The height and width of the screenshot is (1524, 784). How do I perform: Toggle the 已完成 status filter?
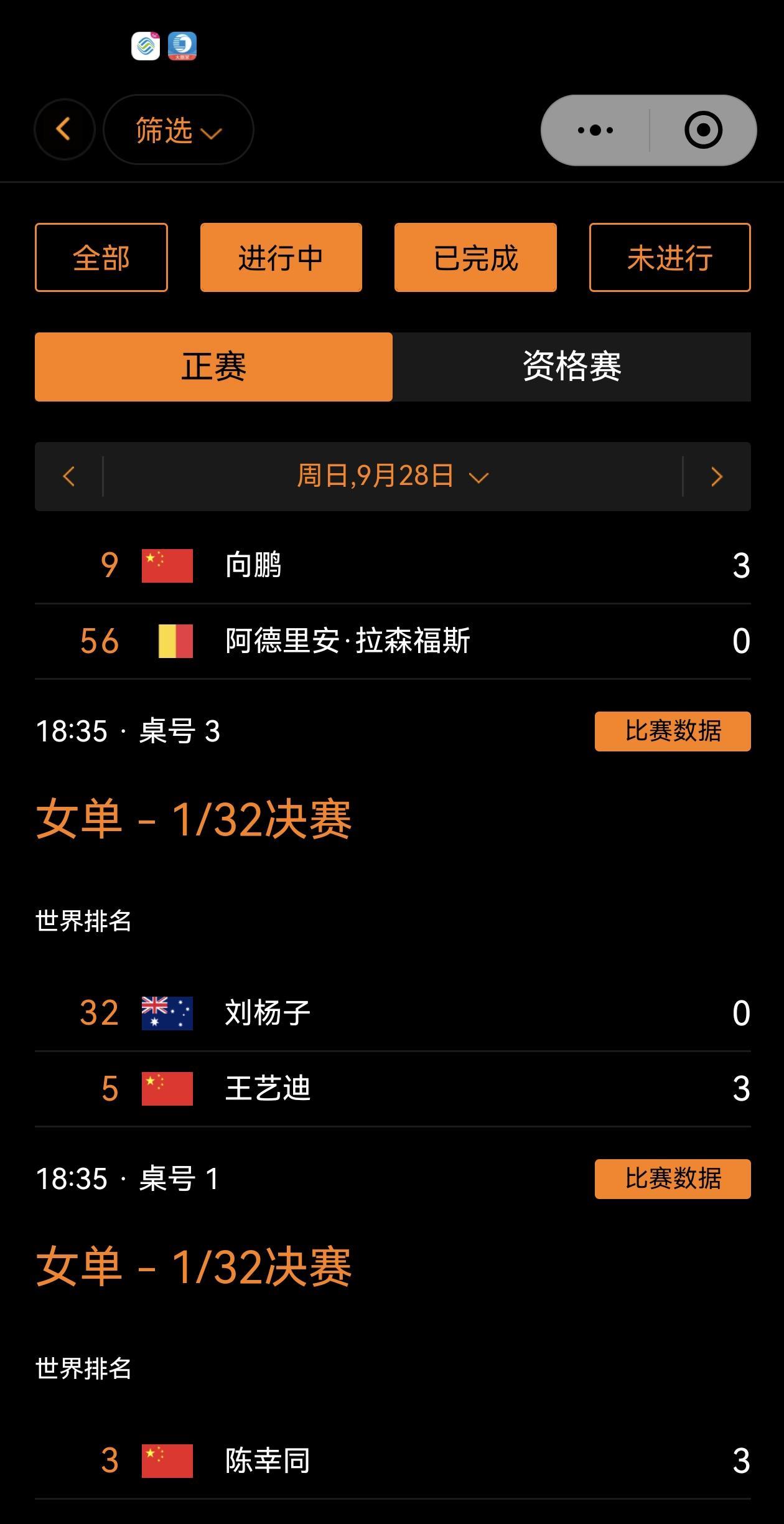(475, 257)
